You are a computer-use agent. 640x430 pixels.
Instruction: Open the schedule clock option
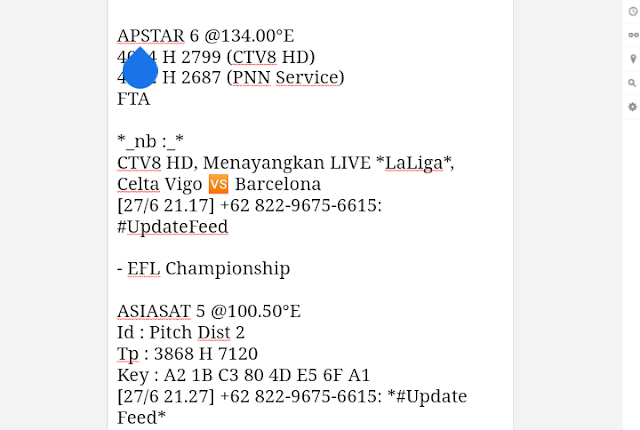pos(632,11)
